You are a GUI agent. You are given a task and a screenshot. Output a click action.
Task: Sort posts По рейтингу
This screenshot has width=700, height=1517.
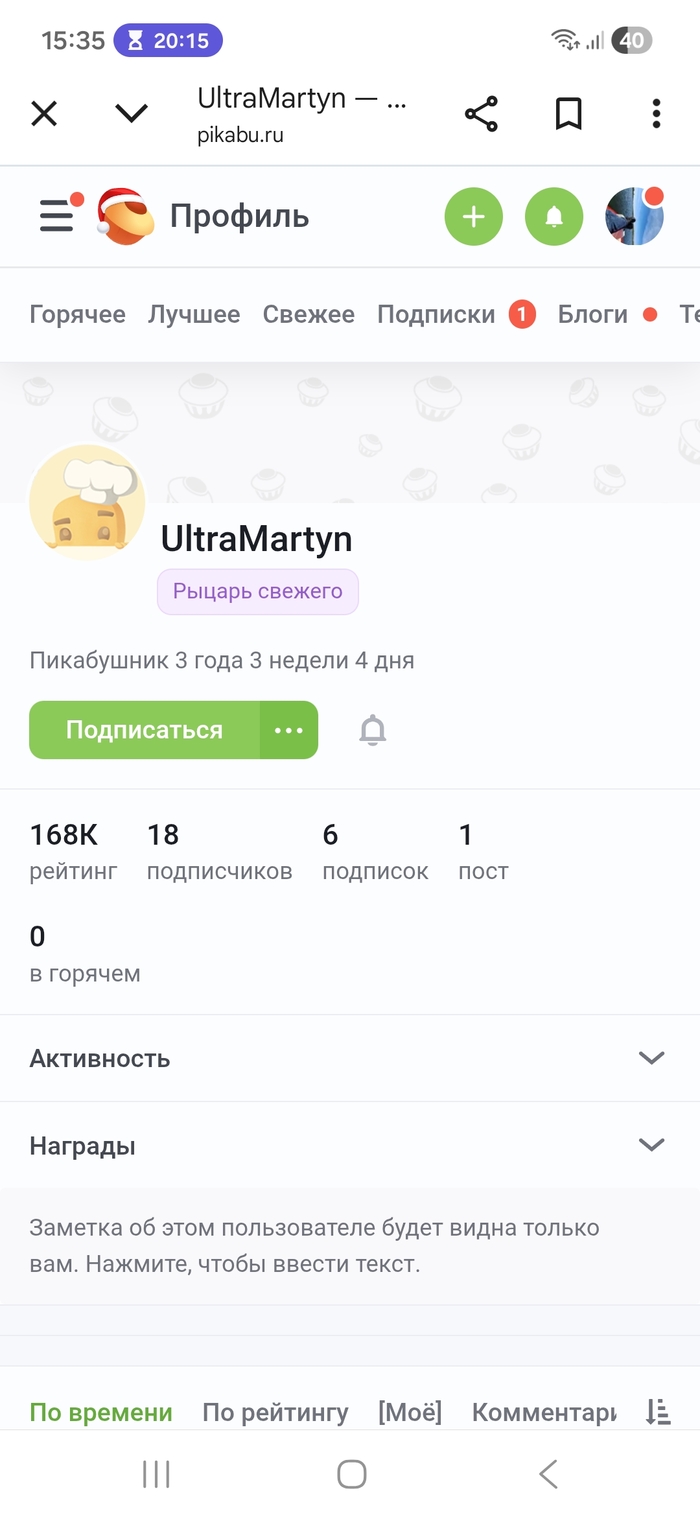(x=275, y=1412)
